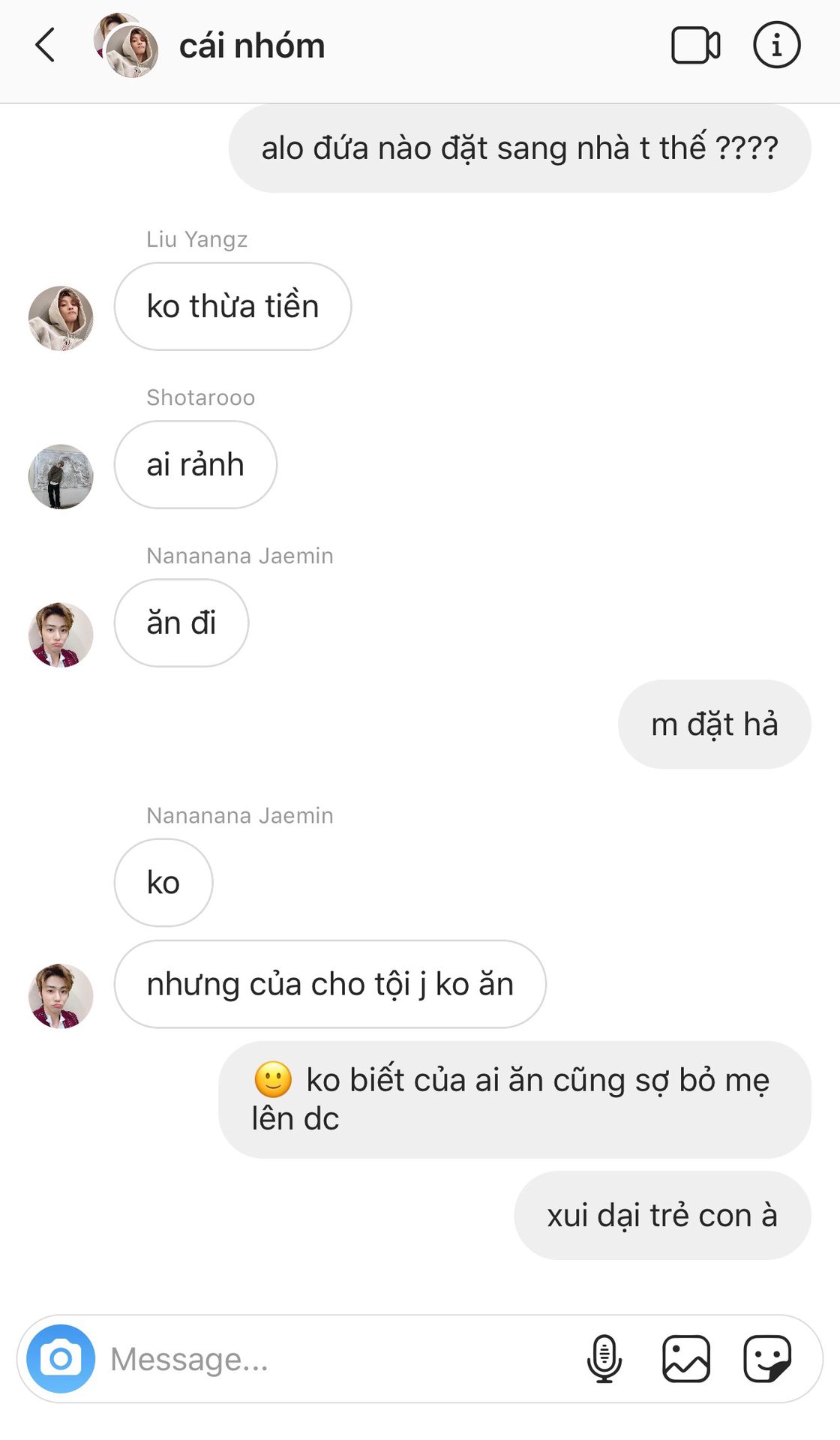View Shotarooo's profile picture
This screenshot has height=1440, width=840.
coord(61,476)
